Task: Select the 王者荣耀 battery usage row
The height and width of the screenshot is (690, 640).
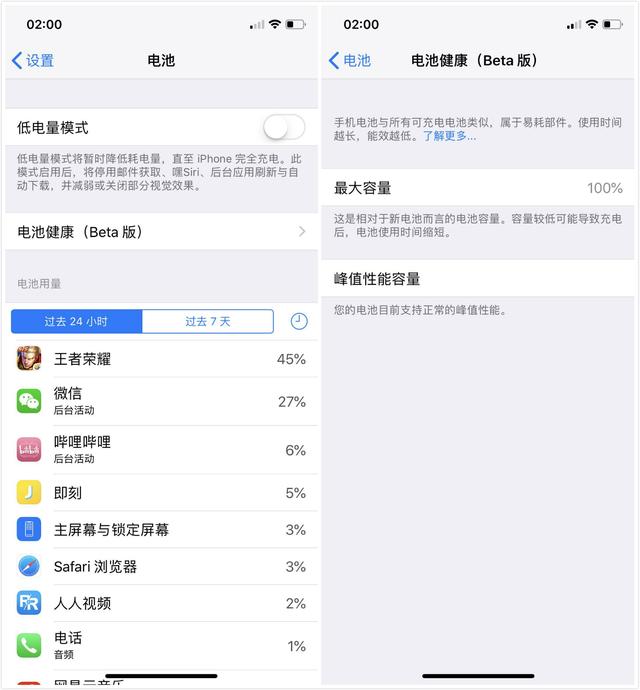Action: tap(161, 359)
